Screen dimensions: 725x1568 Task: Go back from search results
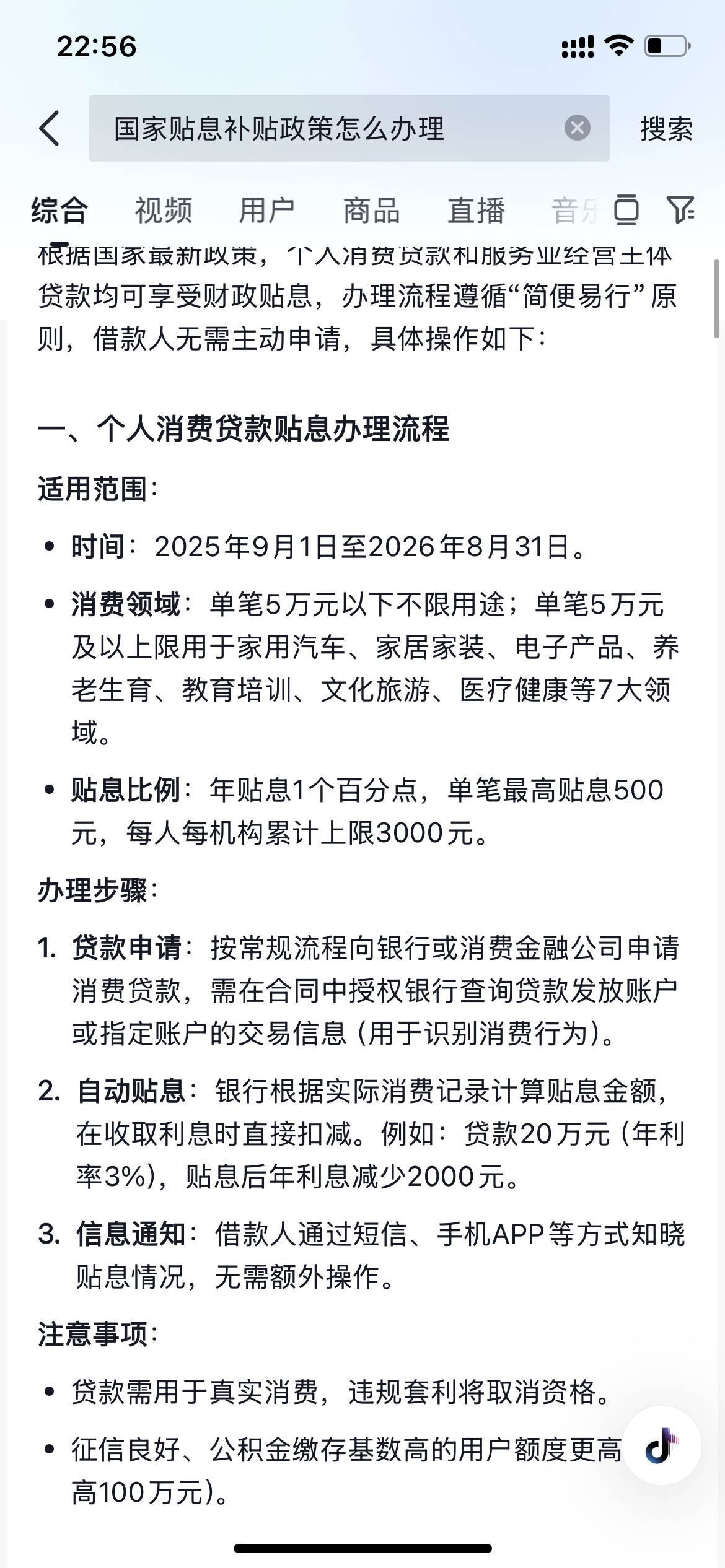[x=50, y=129]
